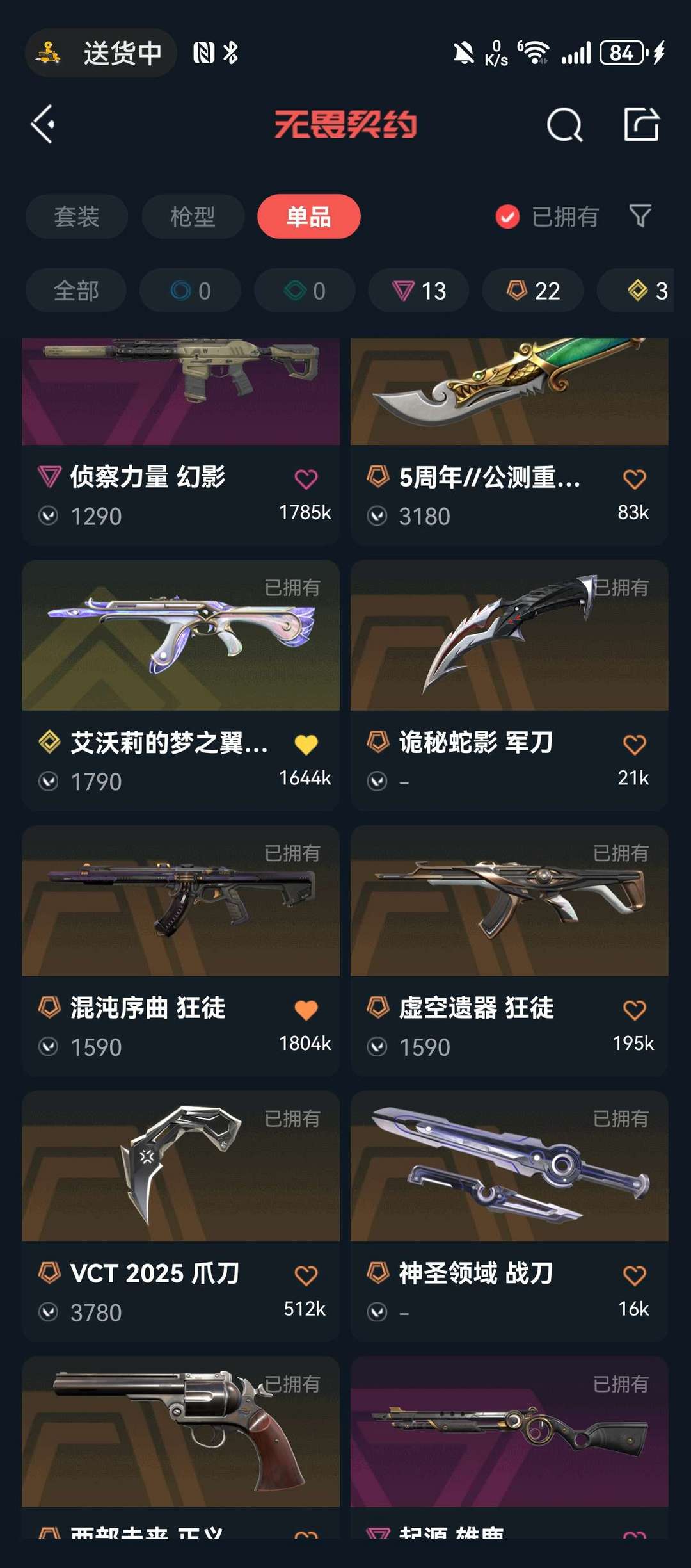Tap the green rarity filter showing 0
Screen dimensions: 691x1568
tap(304, 291)
